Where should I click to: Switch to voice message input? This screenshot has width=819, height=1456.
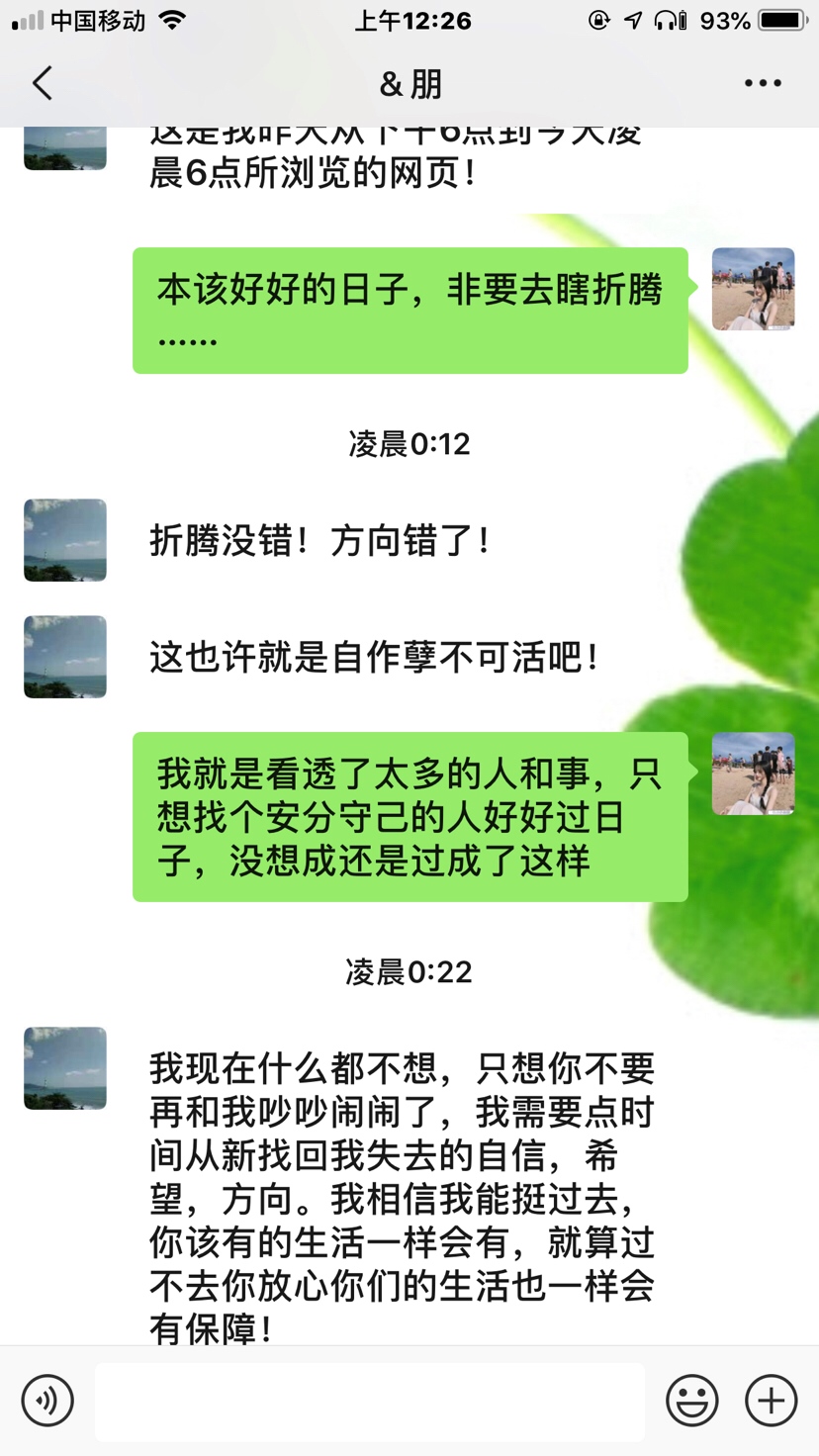pos(47,1400)
